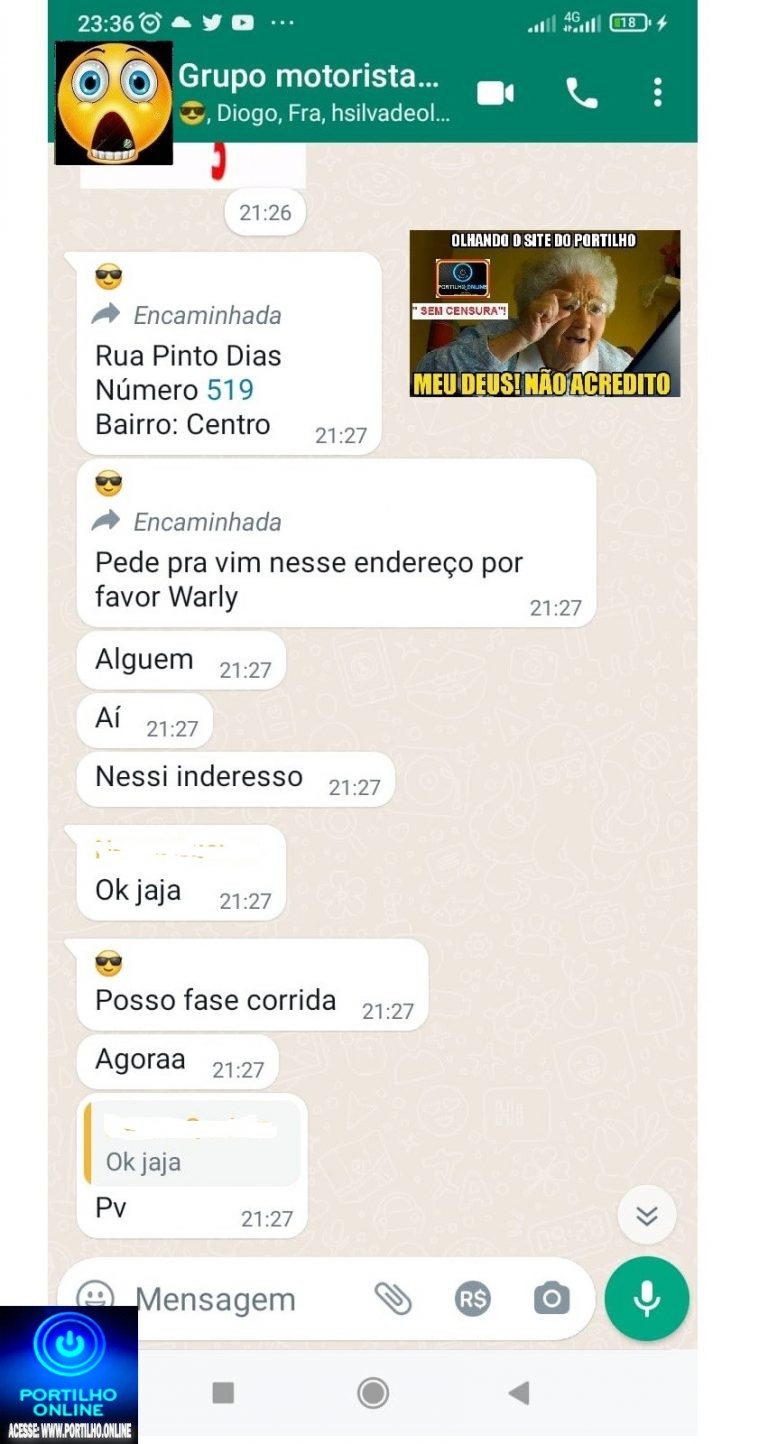The width and height of the screenshot is (768, 1444).
Task: Start a voice call with the group
Action: point(581,93)
